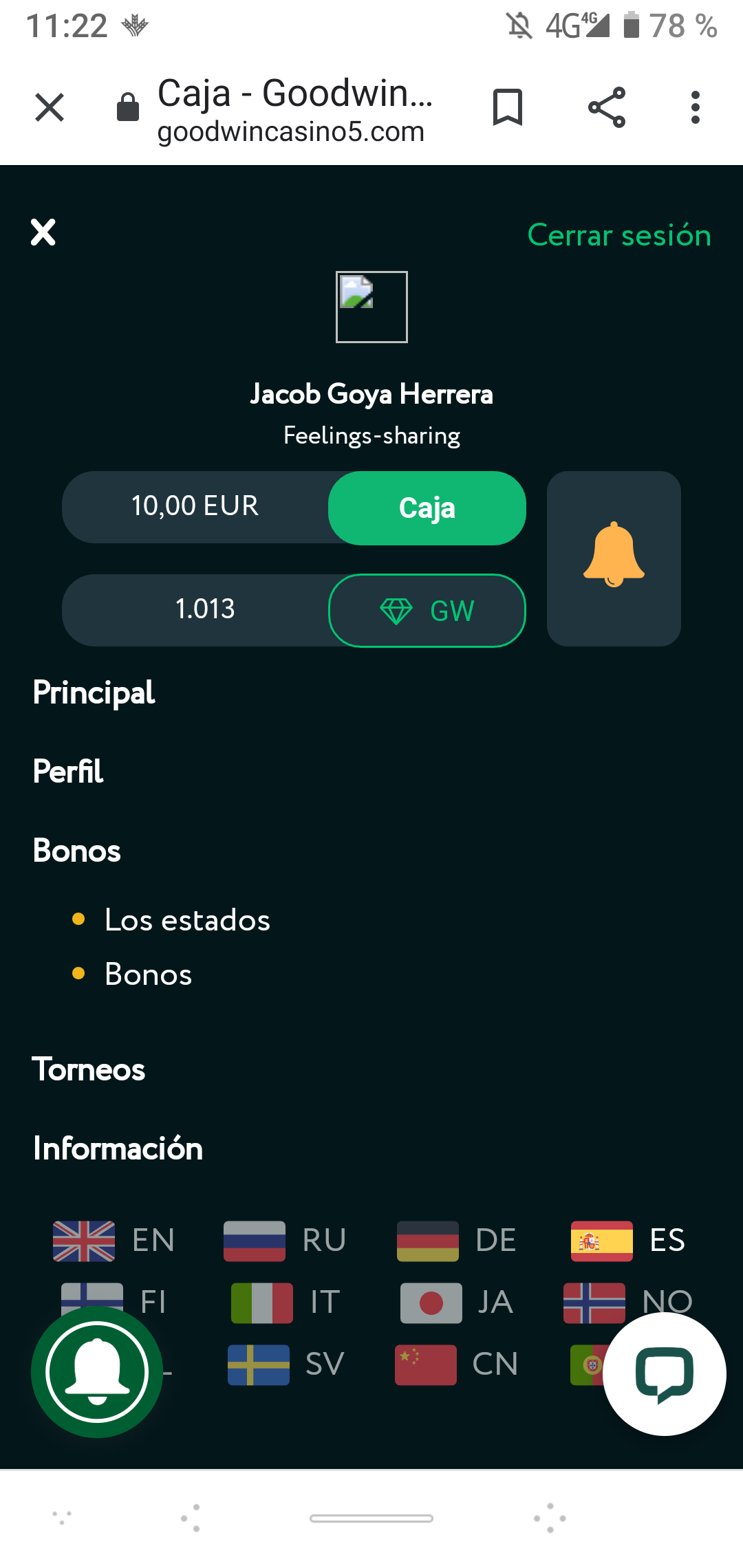Go to Principal page

pos(94,693)
